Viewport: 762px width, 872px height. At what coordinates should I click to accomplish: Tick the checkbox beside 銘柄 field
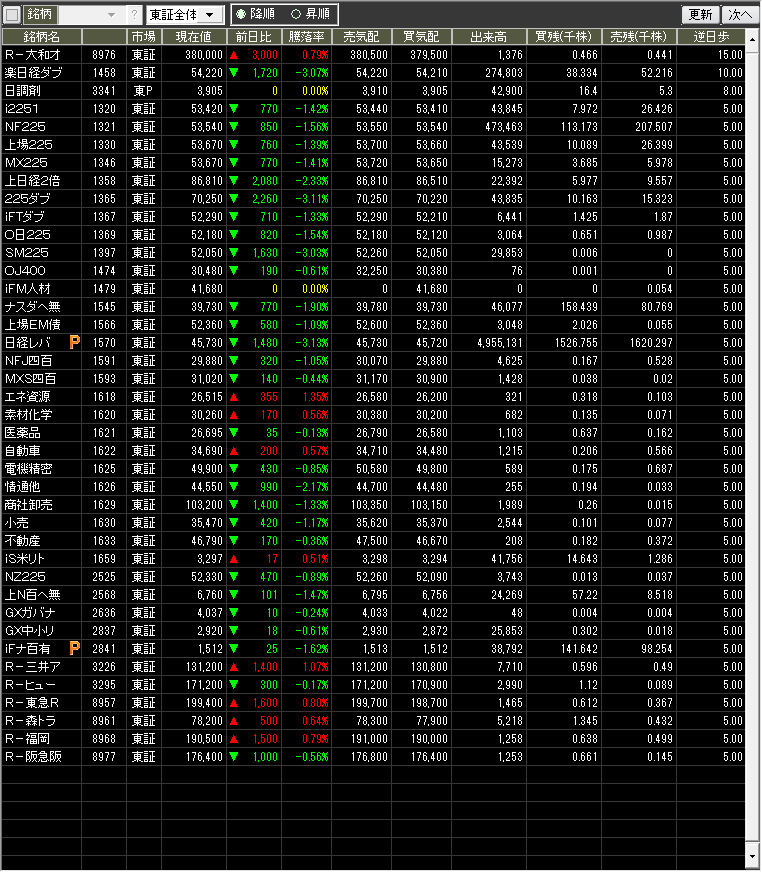coord(12,15)
